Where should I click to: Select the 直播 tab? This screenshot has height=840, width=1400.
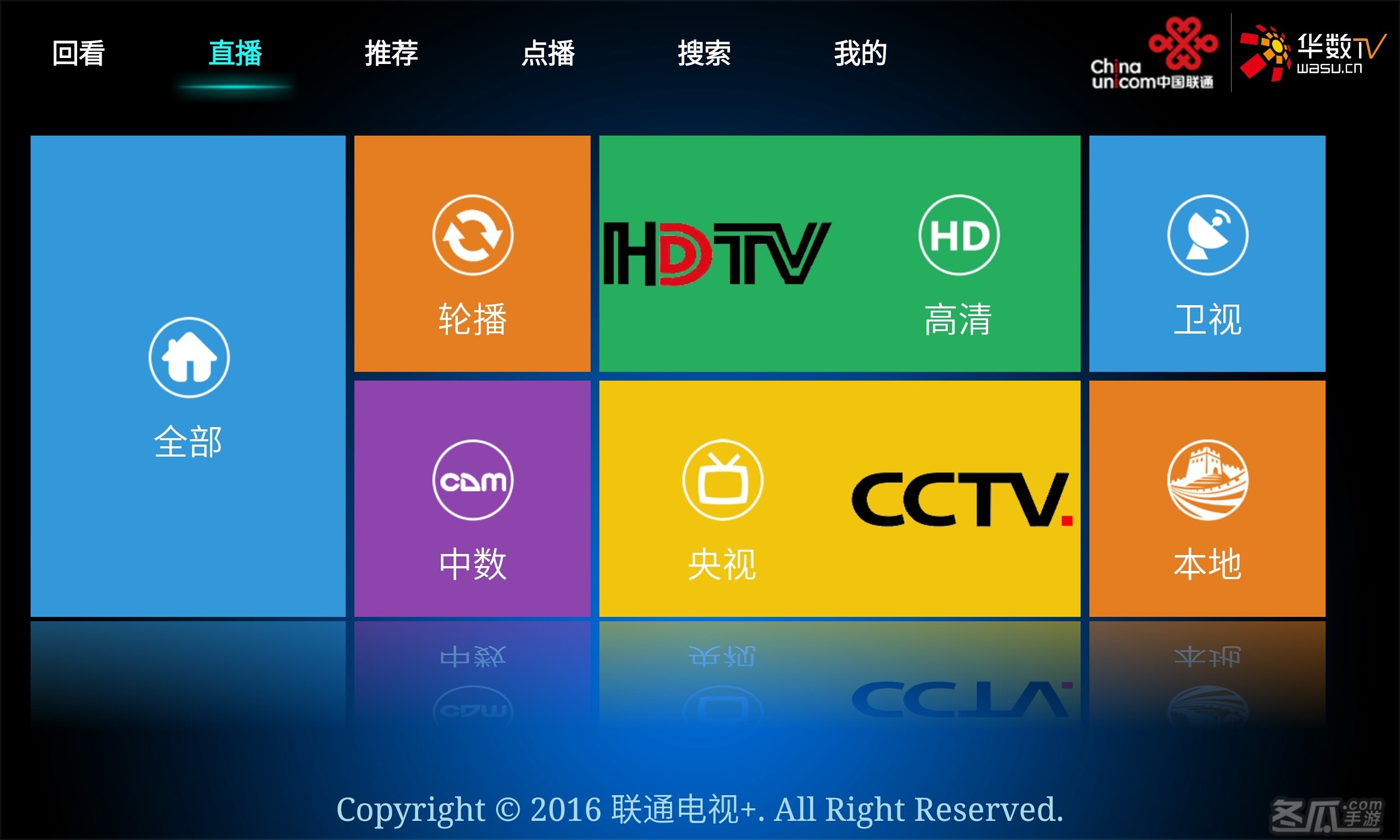pyautogui.click(x=235, y=53)
